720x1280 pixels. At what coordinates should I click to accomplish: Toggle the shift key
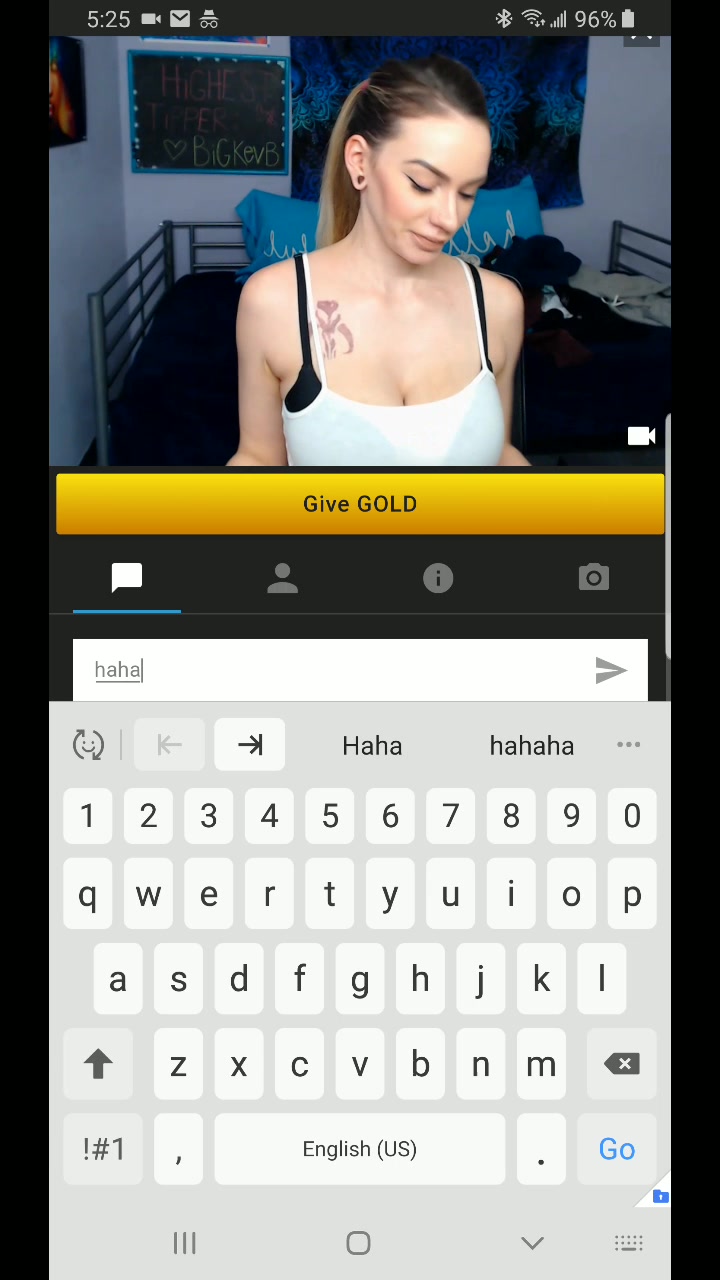[98, 1064]
